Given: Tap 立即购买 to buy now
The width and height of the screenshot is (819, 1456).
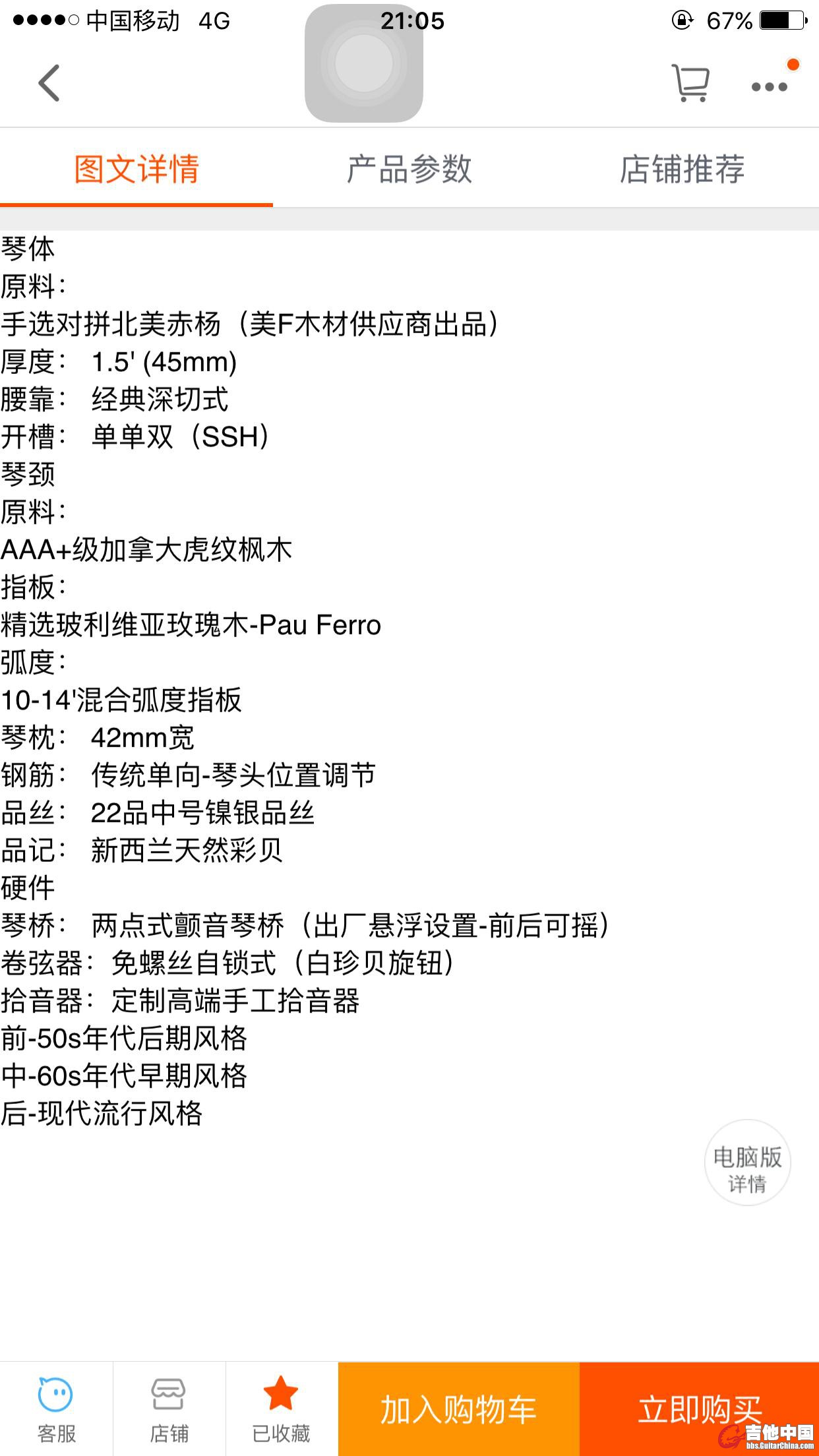Looking at the screenshot, I should (699, 1409).
